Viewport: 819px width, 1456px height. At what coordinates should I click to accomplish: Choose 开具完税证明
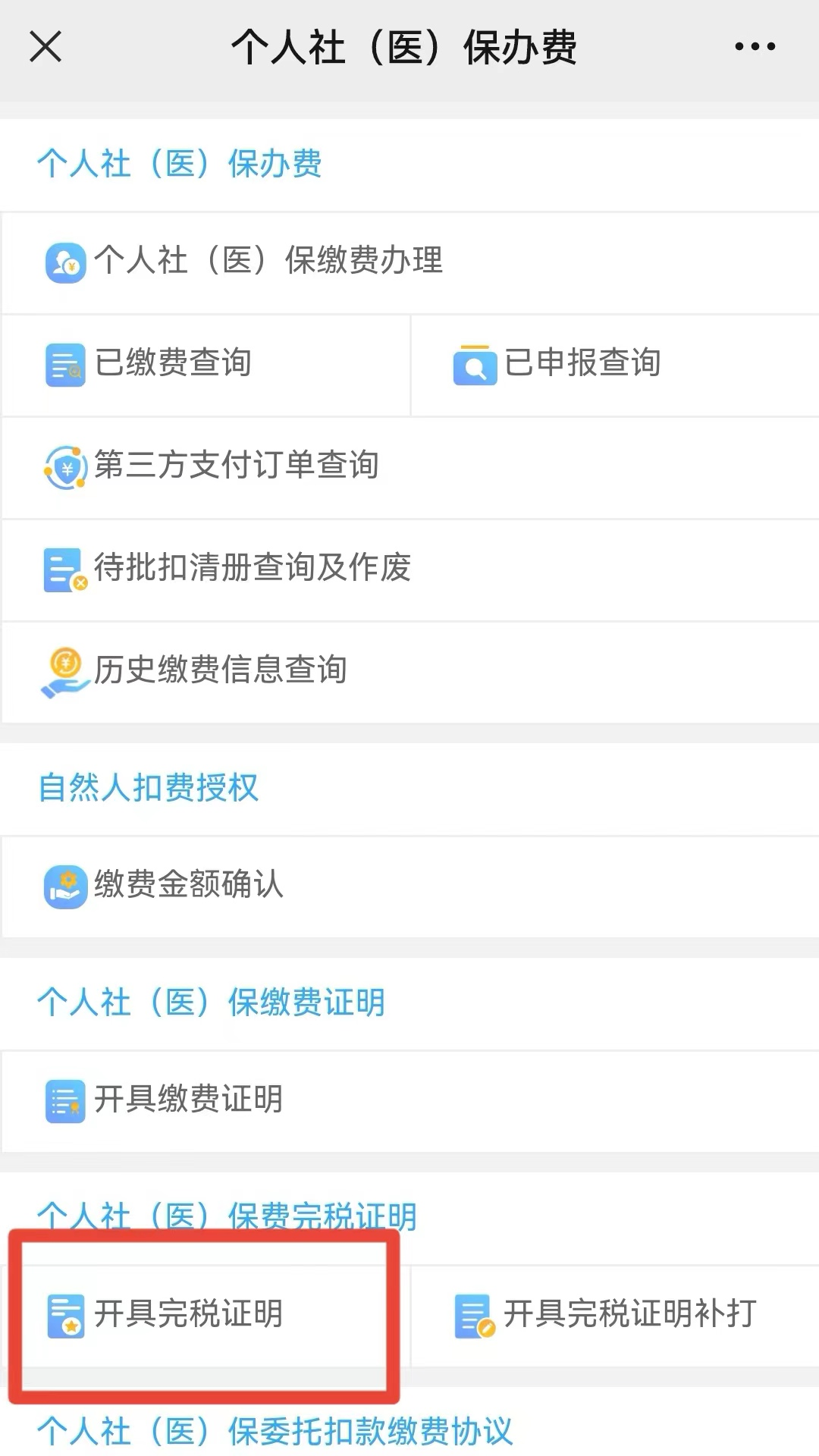188,1314
